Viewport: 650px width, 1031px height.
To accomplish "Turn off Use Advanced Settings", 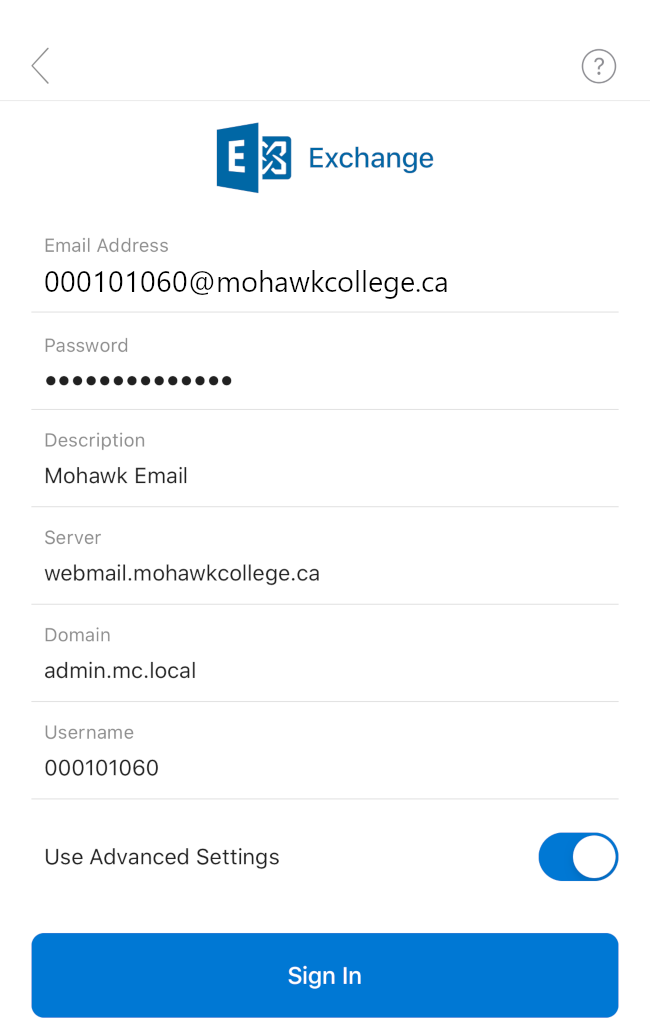I will (578, 857).
